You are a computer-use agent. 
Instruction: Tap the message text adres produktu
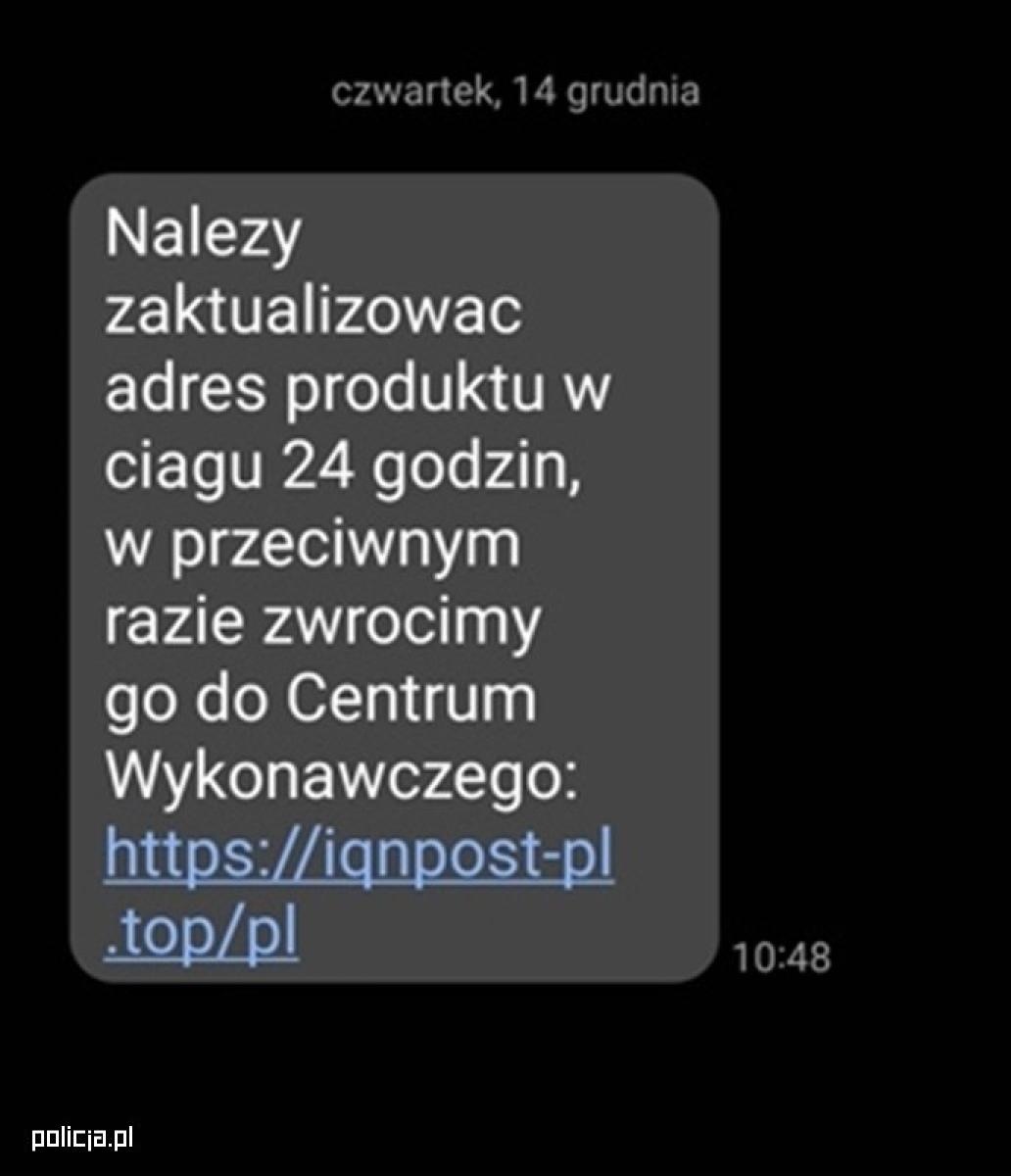pyautogui.click(x=323, y=392)
